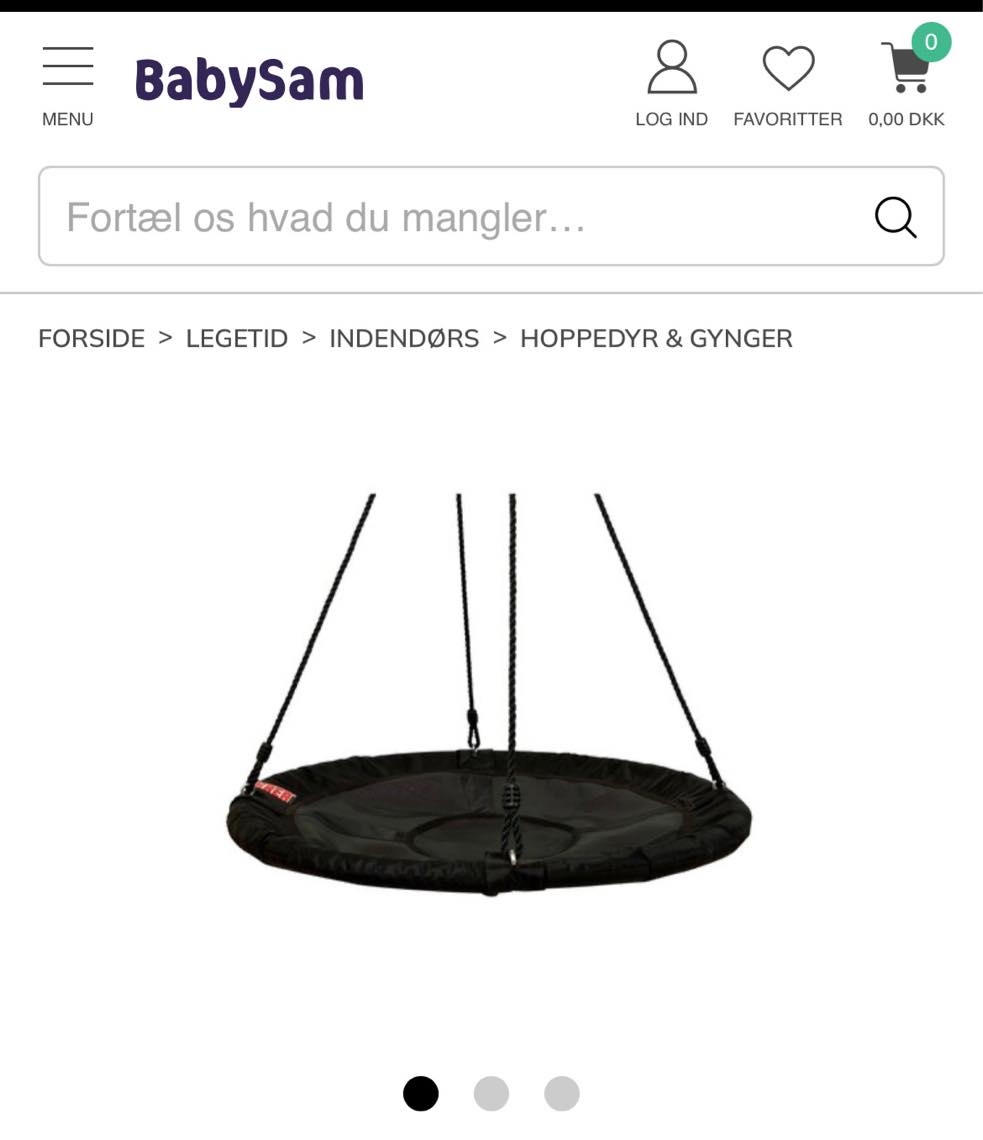Open HOPPEDYR & GYNGER category

[656, 339]
